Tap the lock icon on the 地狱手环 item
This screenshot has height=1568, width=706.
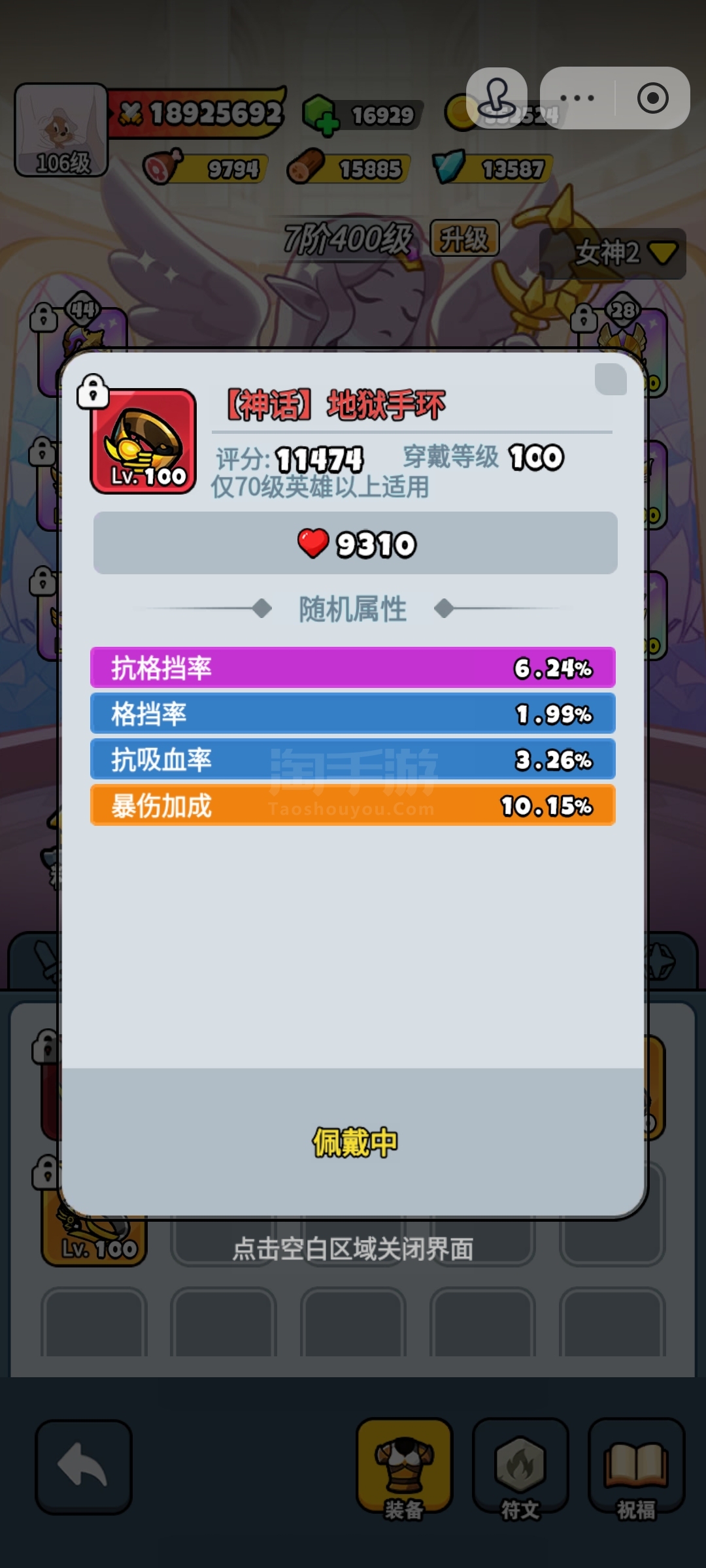[93, 391]
